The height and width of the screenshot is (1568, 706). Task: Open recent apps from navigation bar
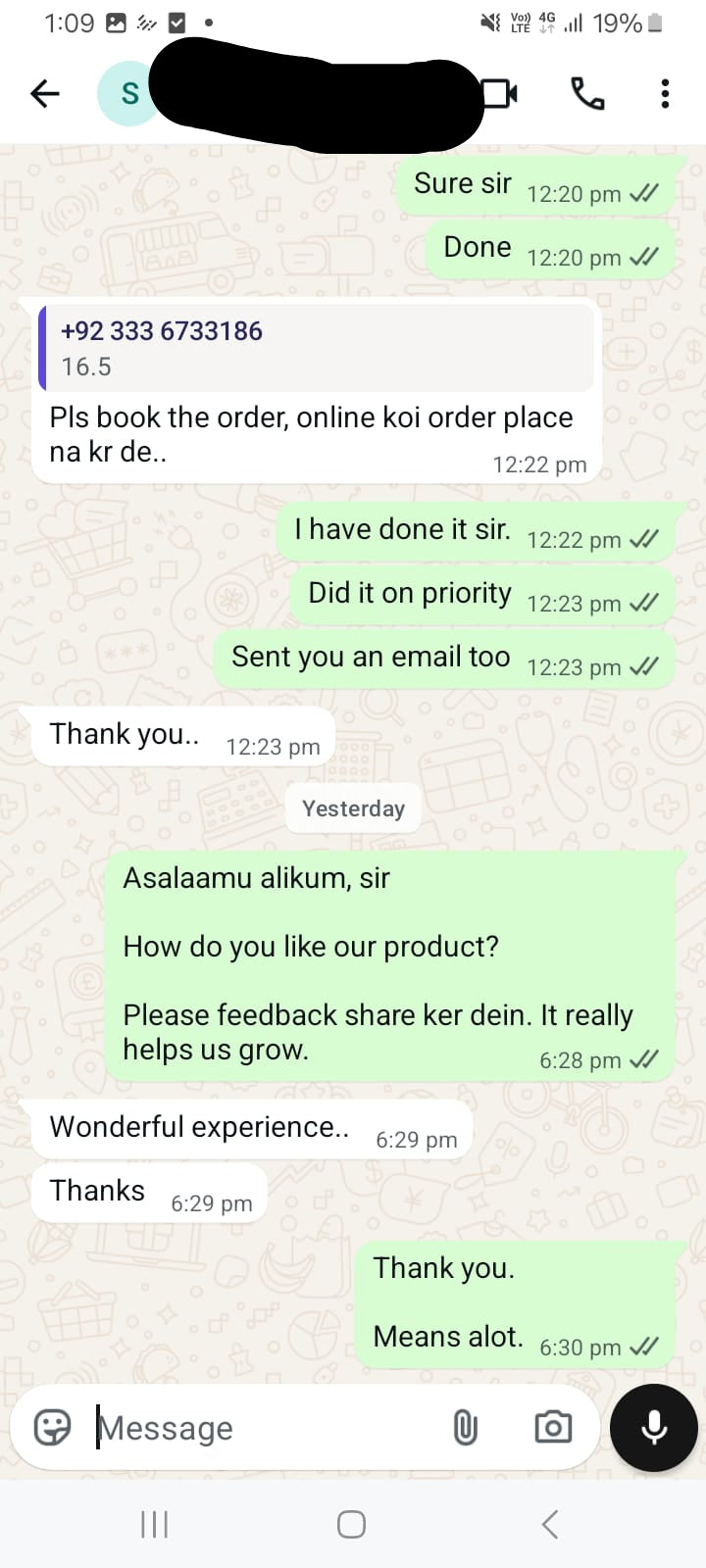click(155, 1524)
